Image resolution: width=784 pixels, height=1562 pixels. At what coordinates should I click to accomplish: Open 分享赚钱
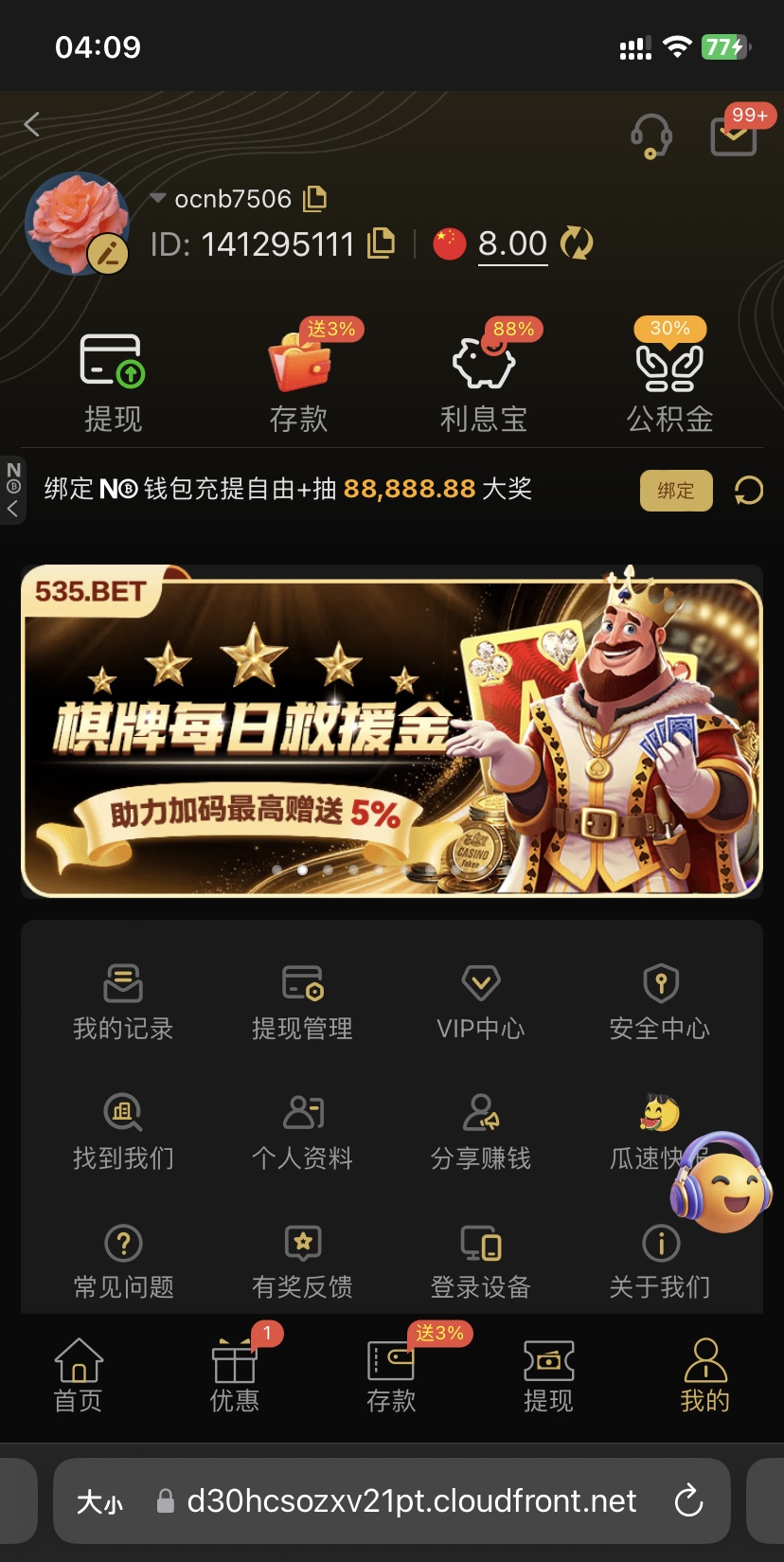tap(481, 1132)
